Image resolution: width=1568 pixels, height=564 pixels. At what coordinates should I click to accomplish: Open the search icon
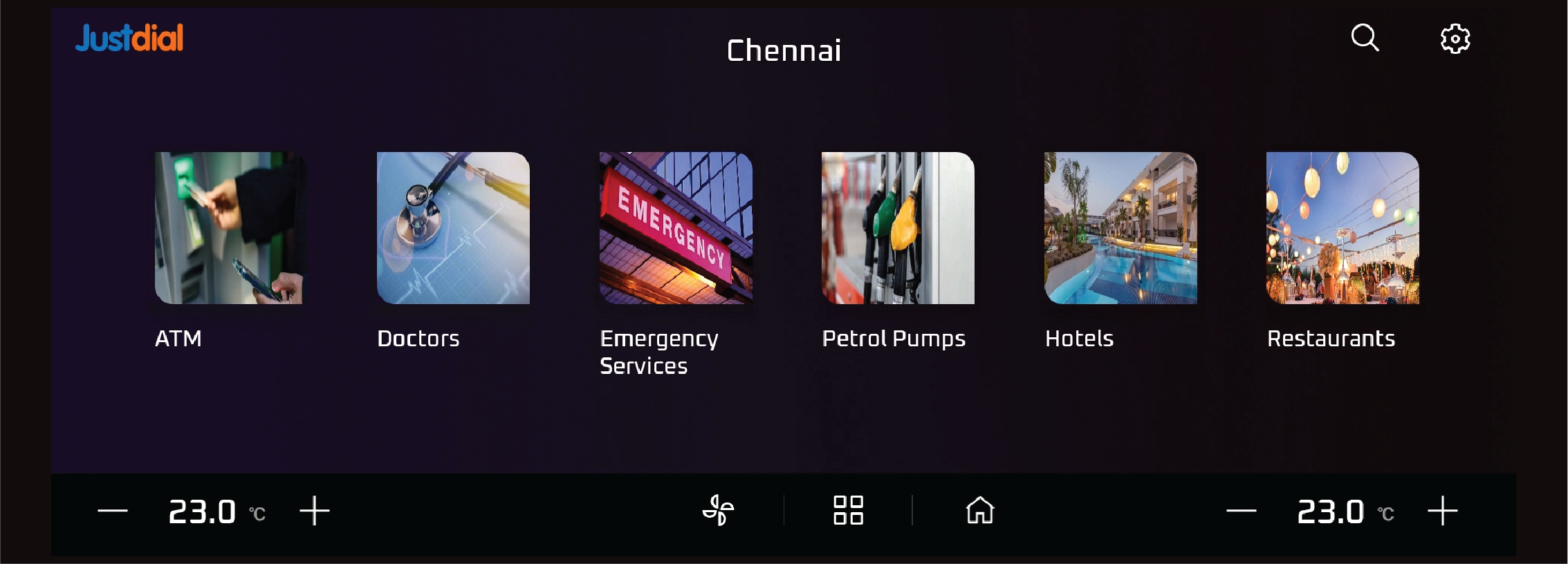coord(1365,38)
